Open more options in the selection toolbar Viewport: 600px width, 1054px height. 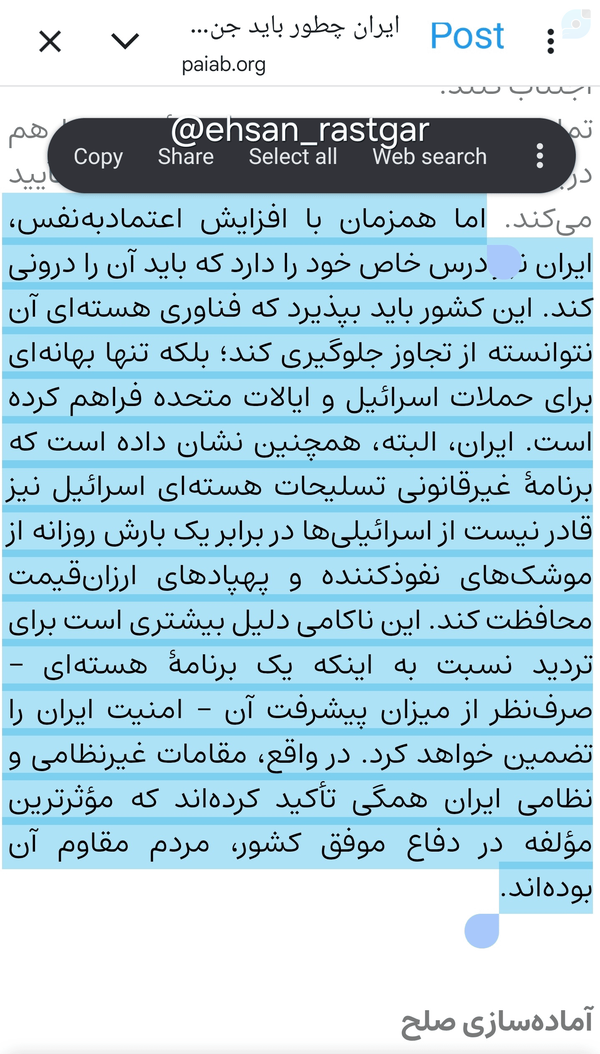[540, 156]
